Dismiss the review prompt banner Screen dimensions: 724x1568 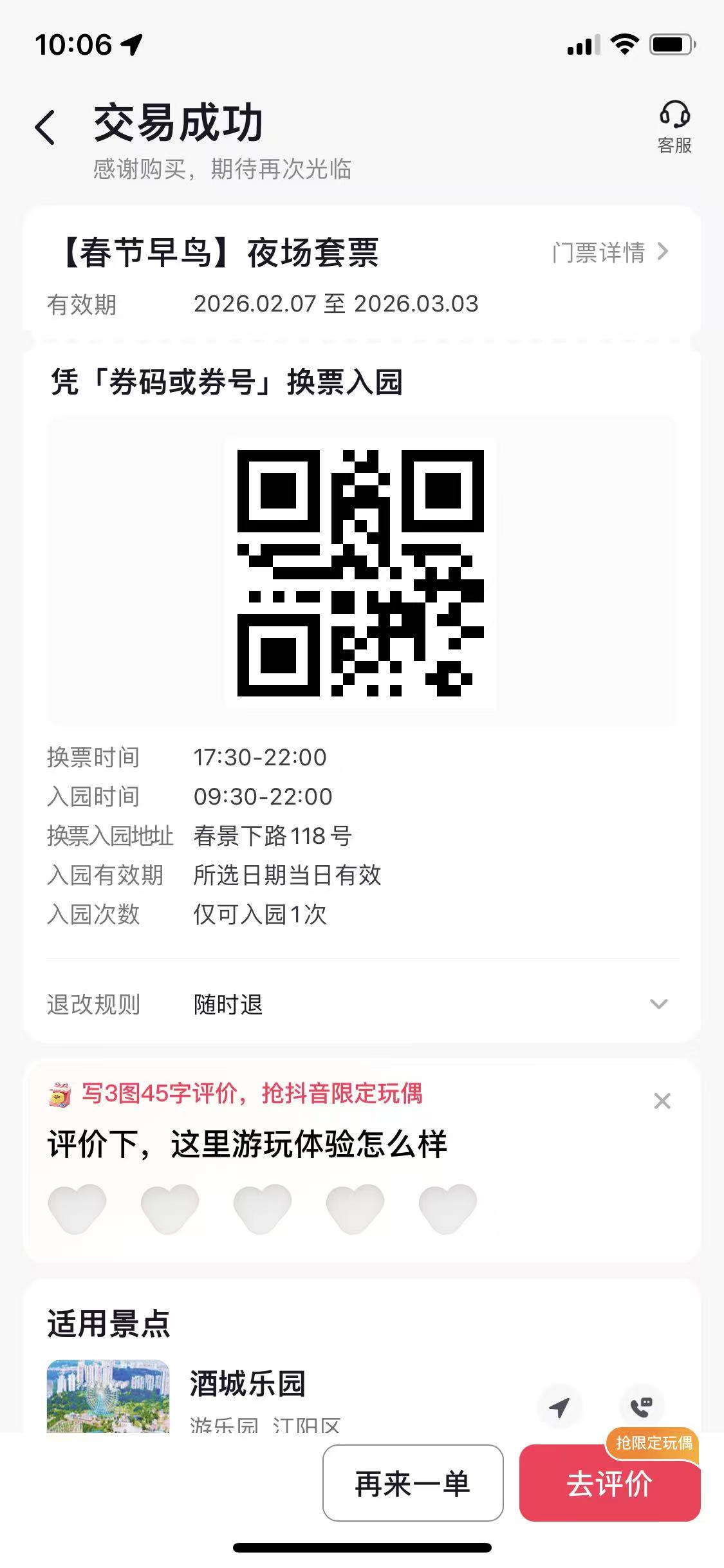pyautogui.click(x=662, y=1101)
